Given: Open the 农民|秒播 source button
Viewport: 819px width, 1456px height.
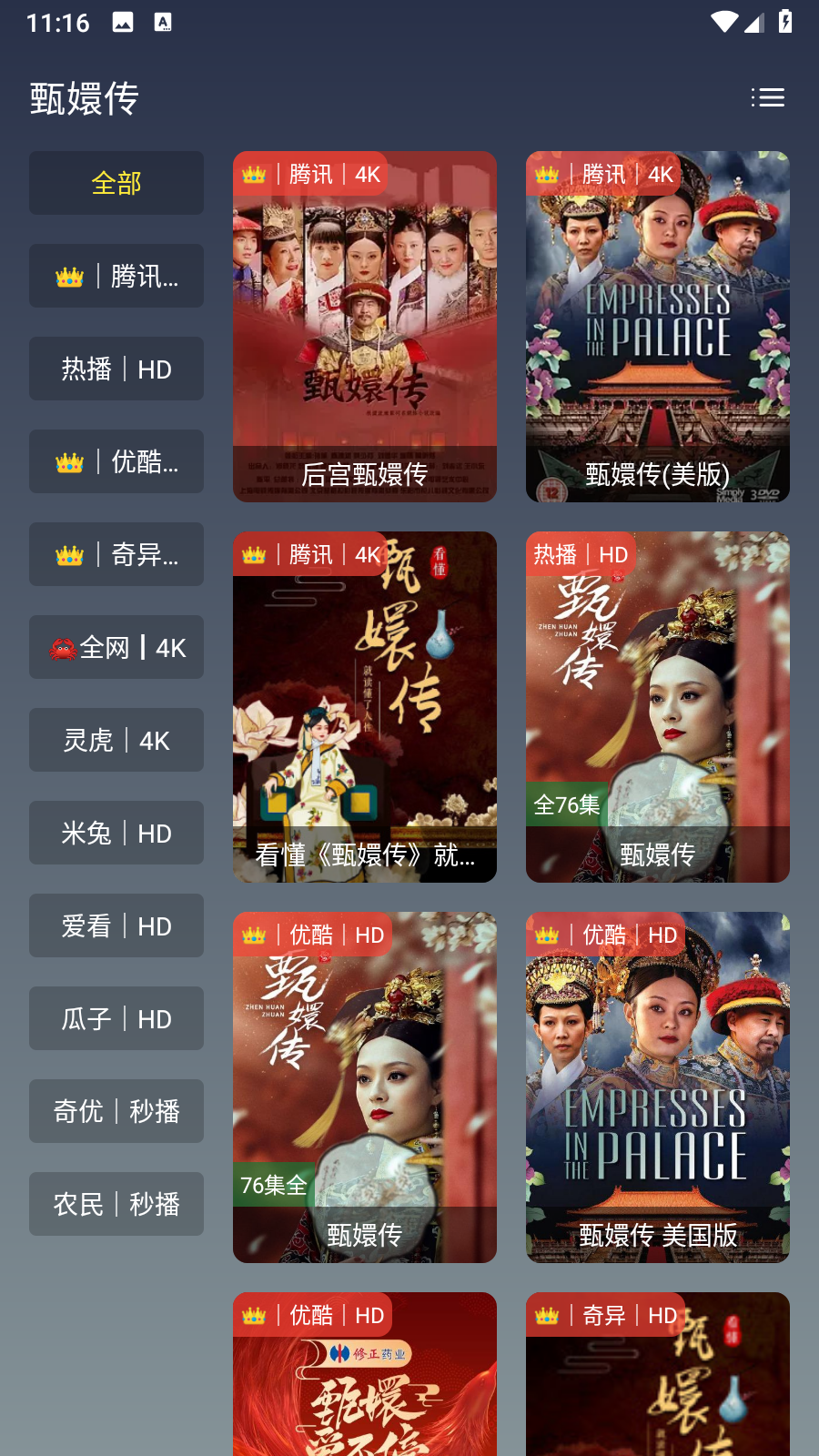Looking at the screenshot, I should pos(116,1204).
